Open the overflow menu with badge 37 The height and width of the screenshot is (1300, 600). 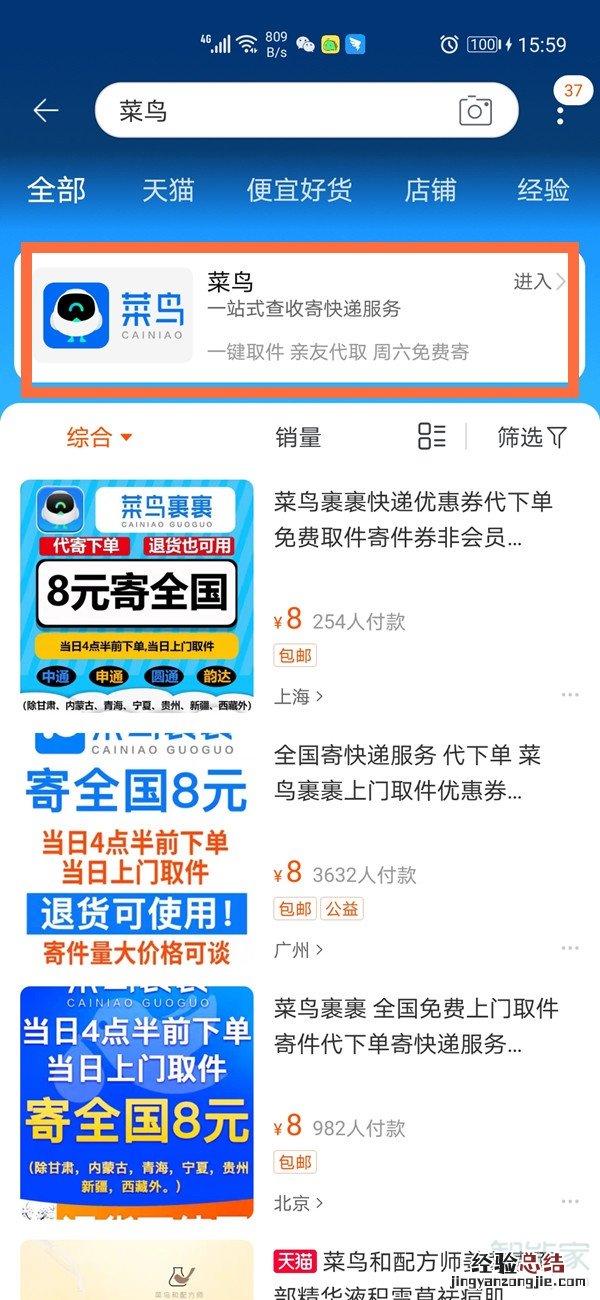562,112
